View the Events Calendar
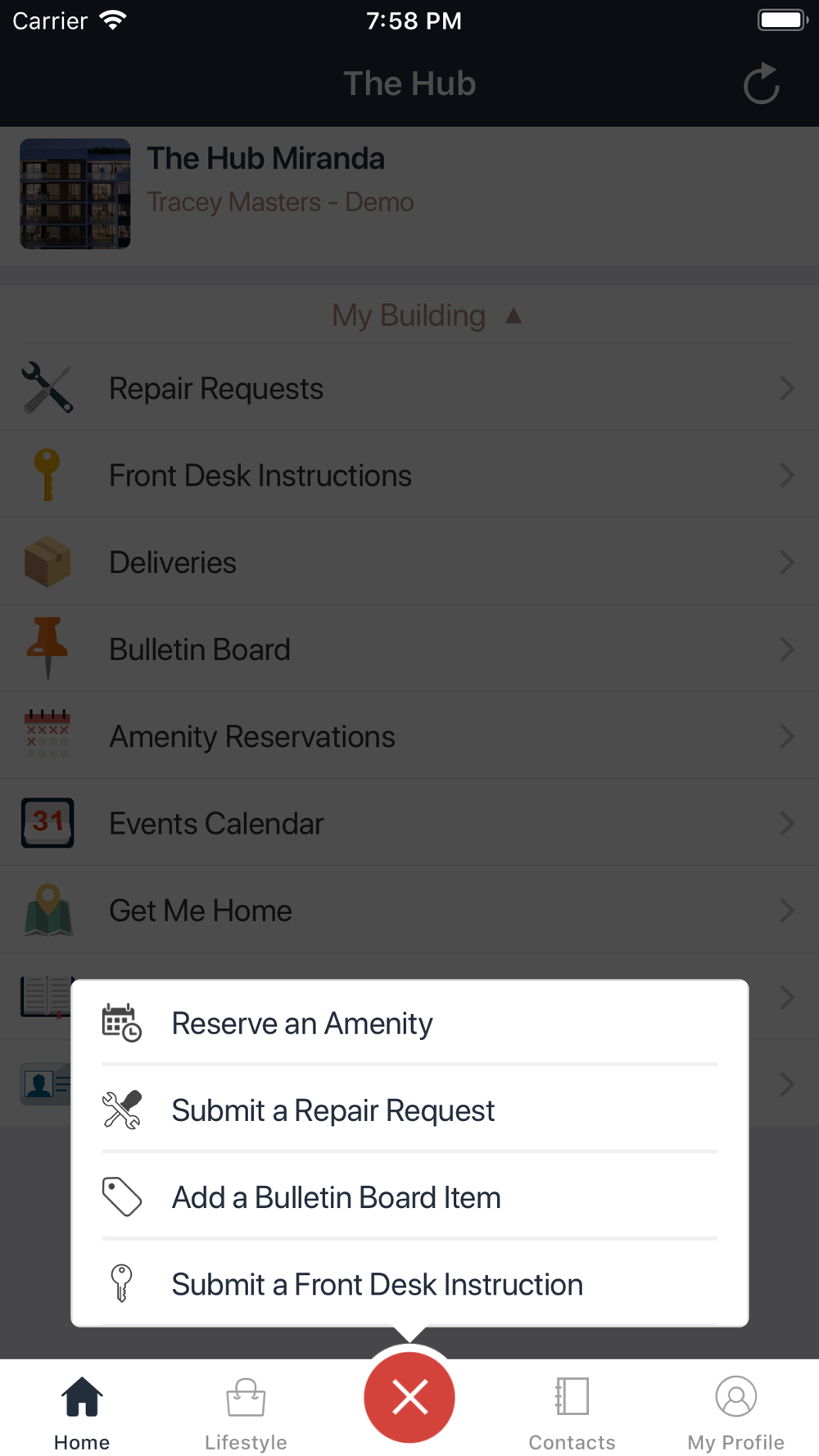The height and width of the screenshot is (1456, 819). (409, 823)
